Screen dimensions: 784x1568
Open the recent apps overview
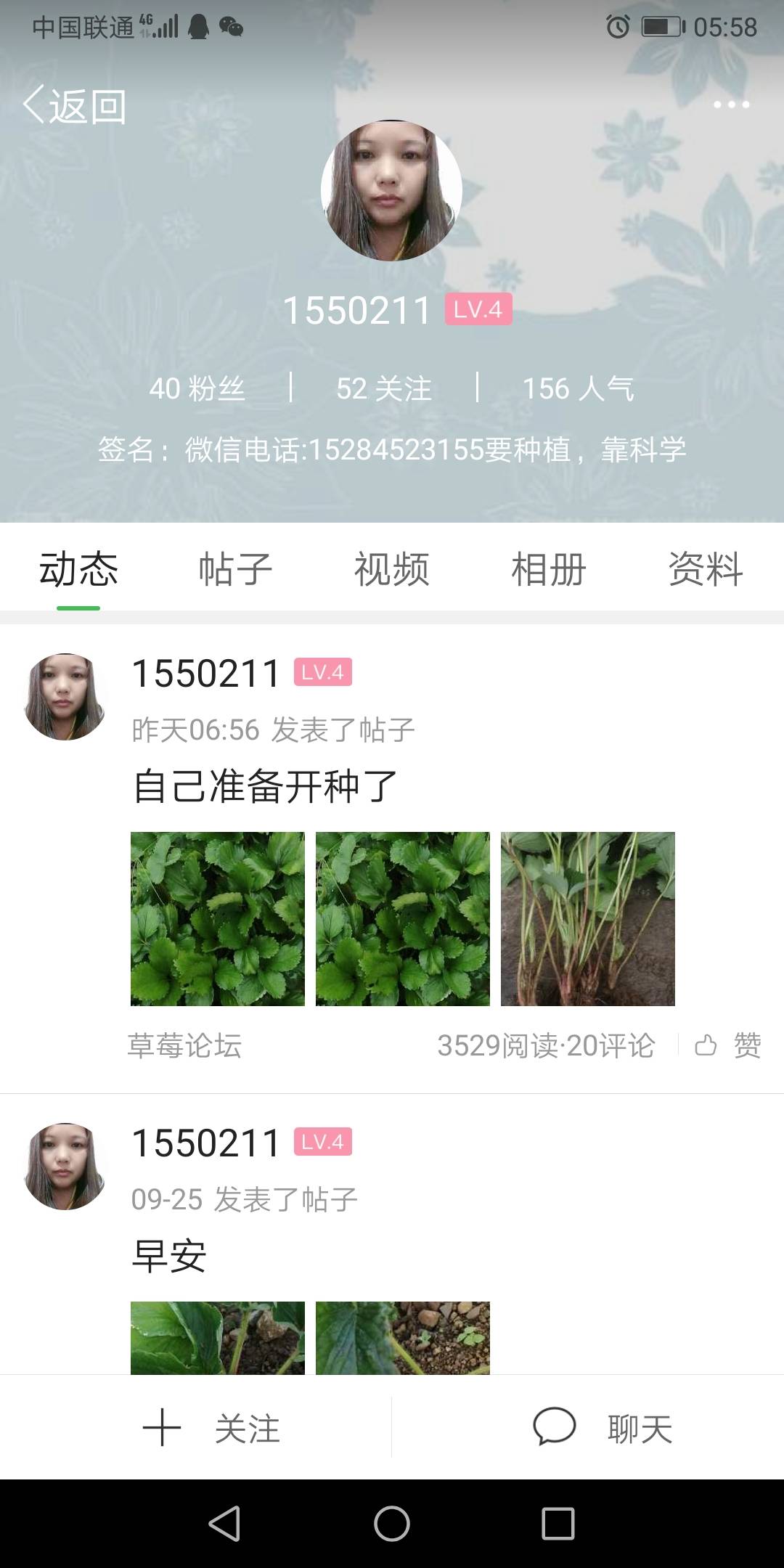click(558, 1523)
